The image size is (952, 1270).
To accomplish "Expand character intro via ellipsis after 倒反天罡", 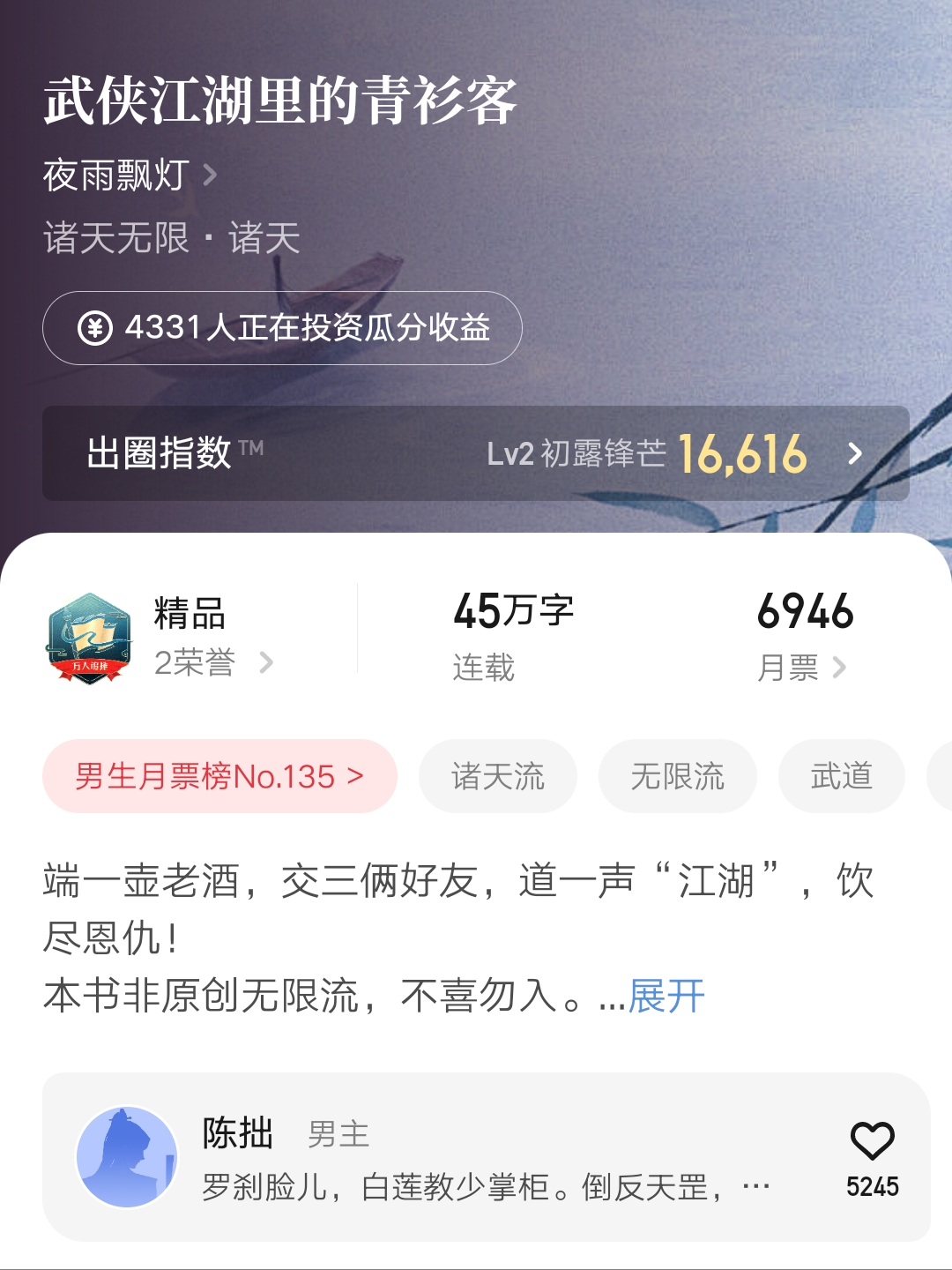I will (754, 1185).
